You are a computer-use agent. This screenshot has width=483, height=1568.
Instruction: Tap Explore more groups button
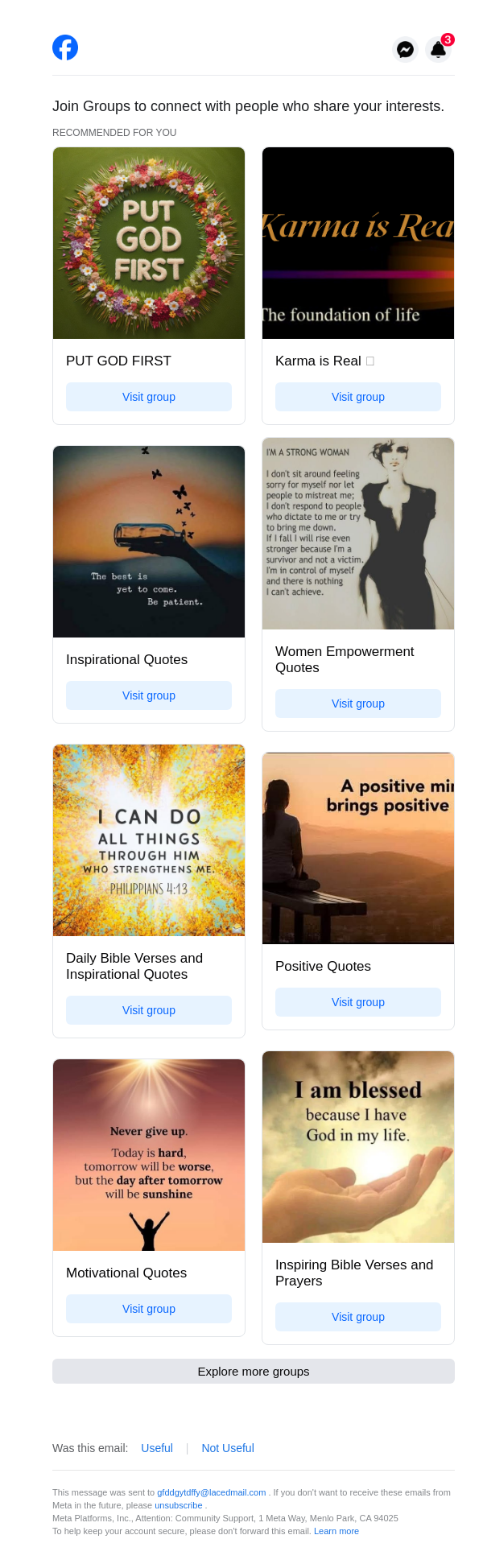254,1371
